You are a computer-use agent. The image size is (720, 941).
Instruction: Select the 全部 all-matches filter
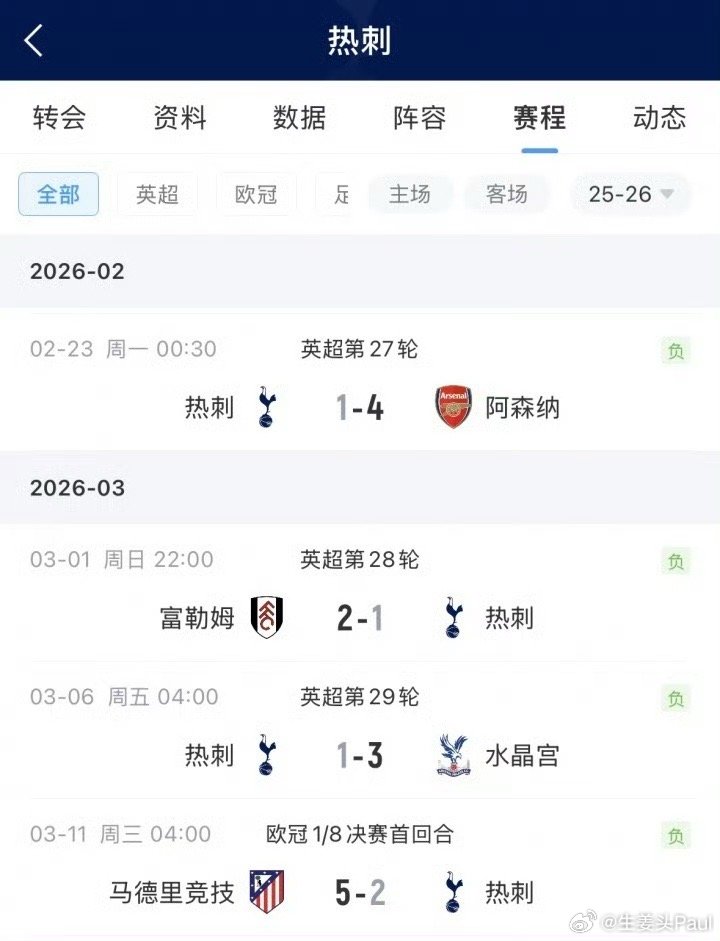[x=57, y=195]
